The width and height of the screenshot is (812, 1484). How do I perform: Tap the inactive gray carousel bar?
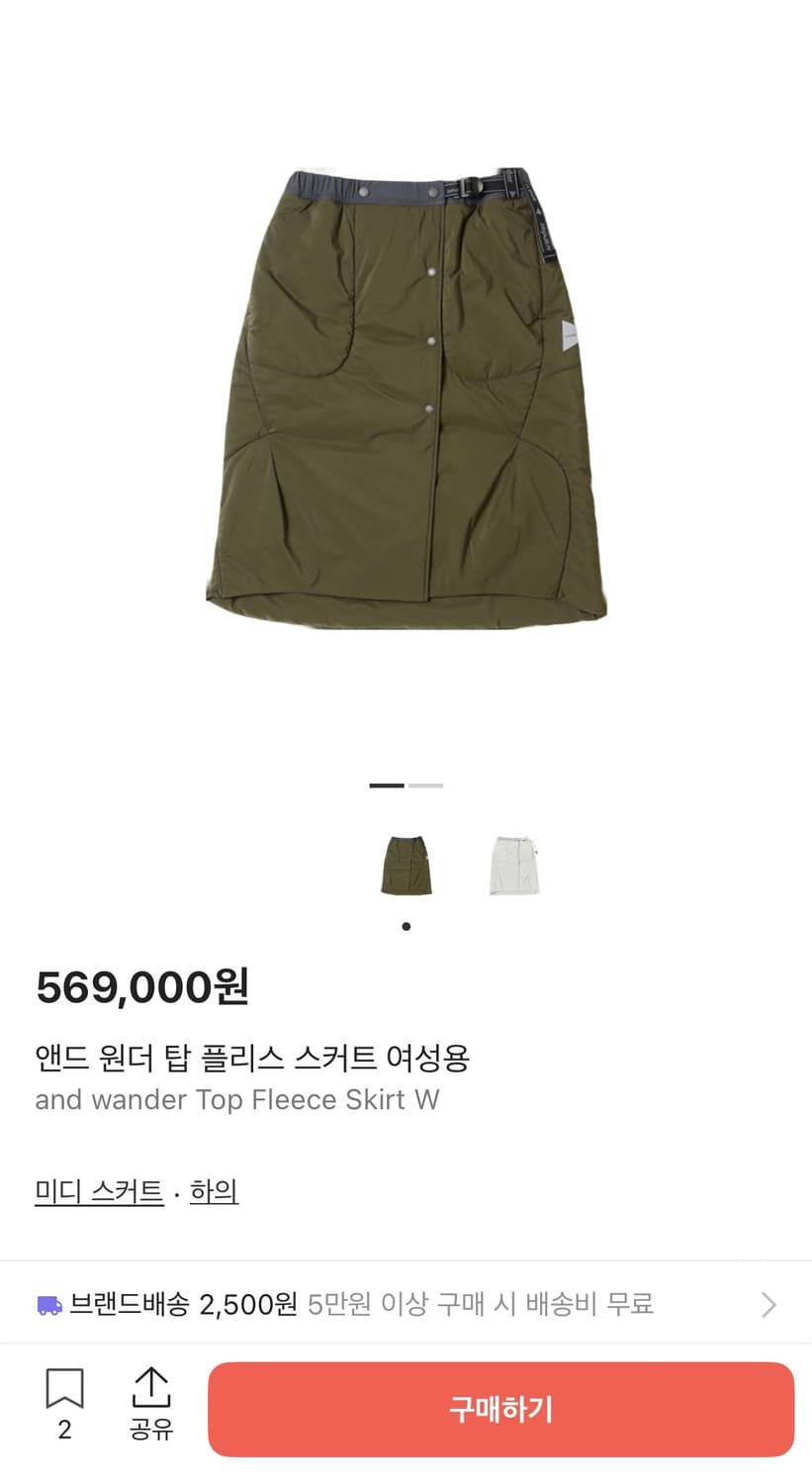[x=425, y=785]
